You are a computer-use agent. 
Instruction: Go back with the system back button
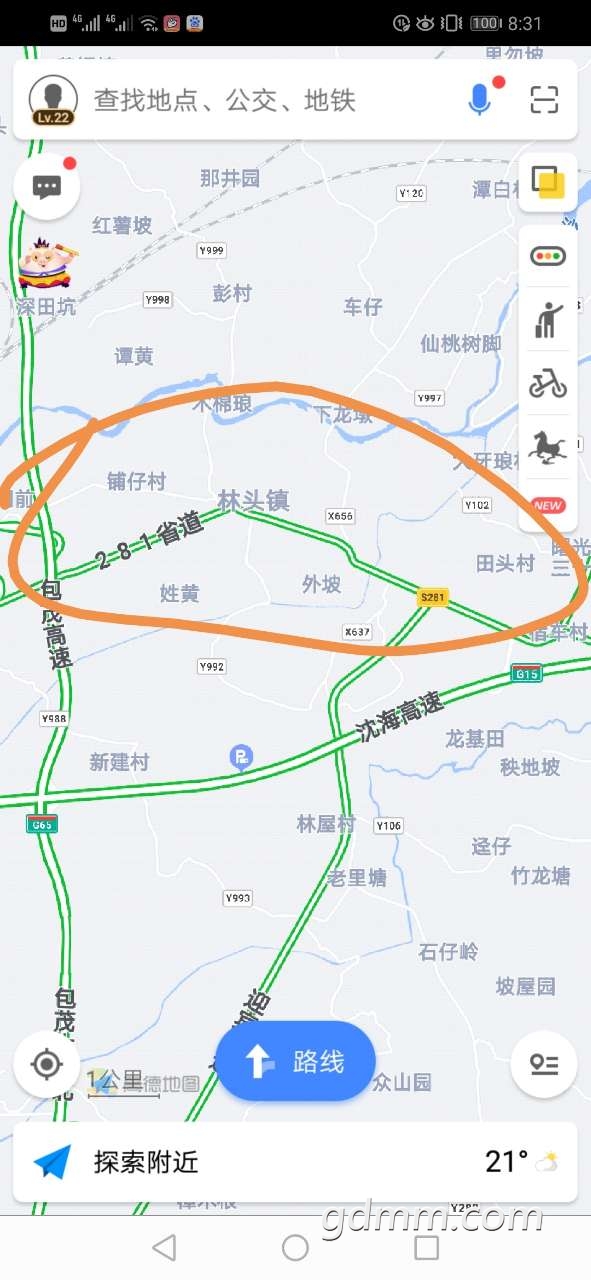(x=164, y=1247)
